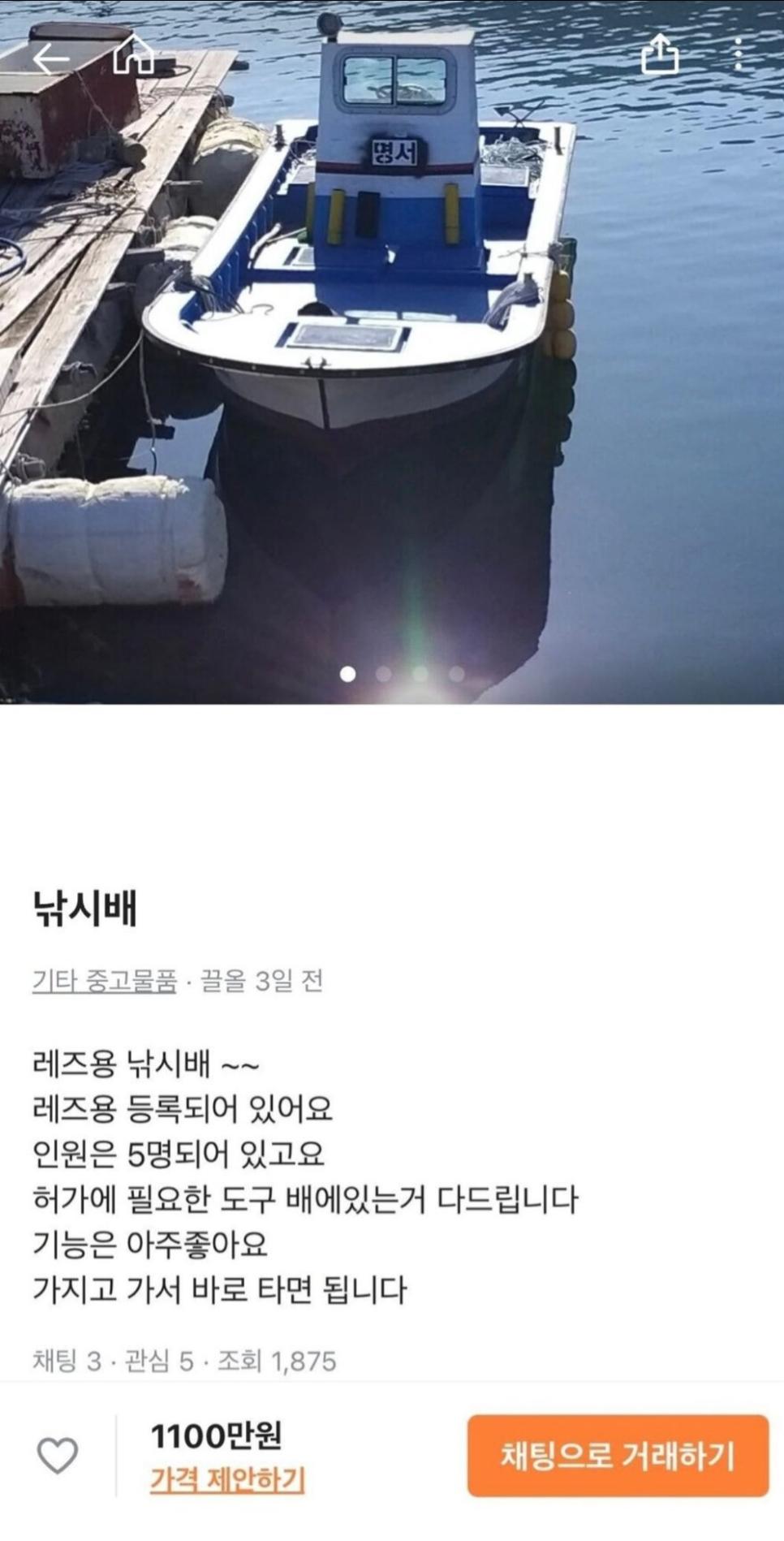Open the three-dot overflow menu

click(738, 54)
